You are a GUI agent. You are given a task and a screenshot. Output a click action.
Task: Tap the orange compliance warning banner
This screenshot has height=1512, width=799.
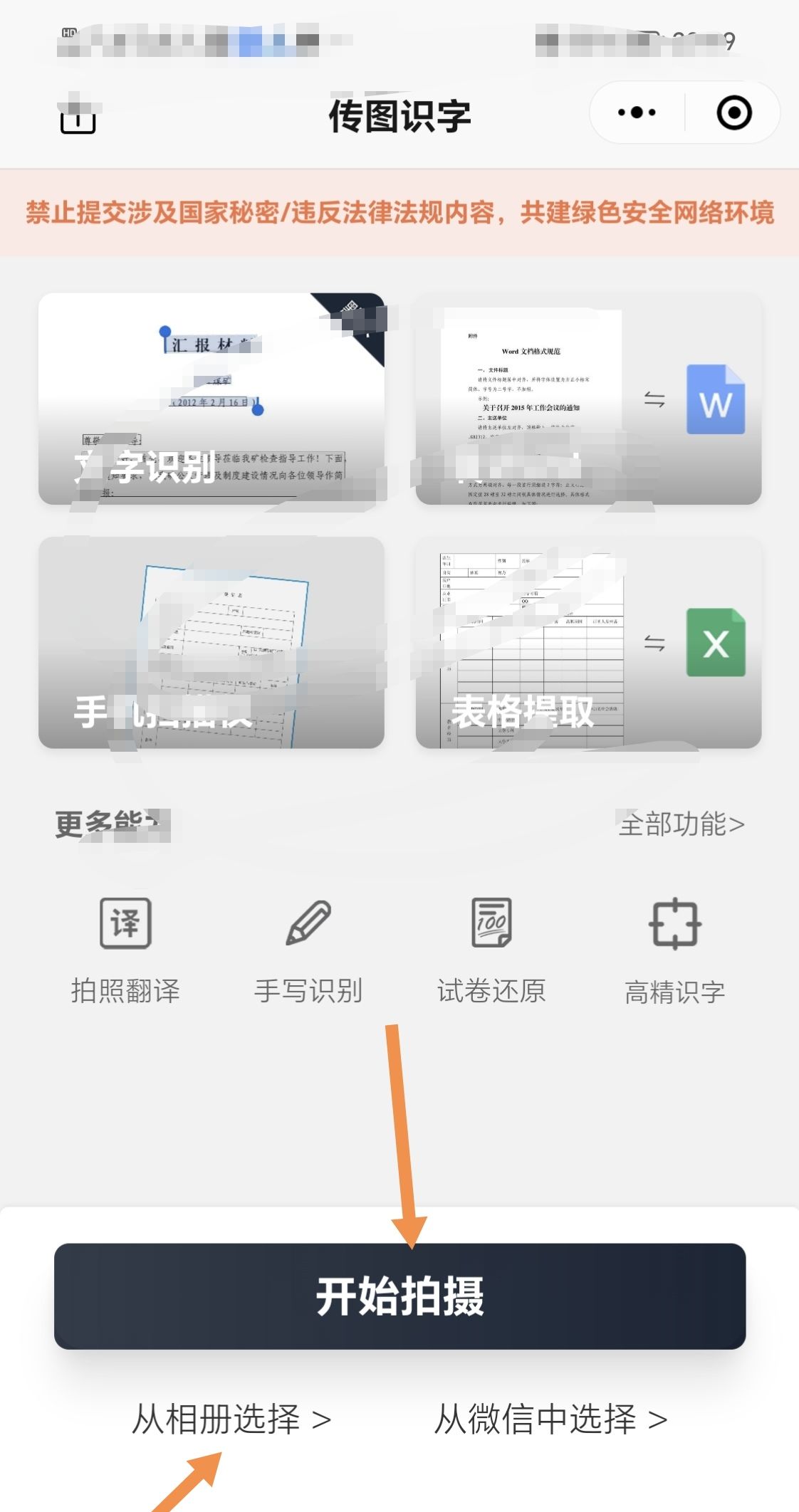point(399,211)
